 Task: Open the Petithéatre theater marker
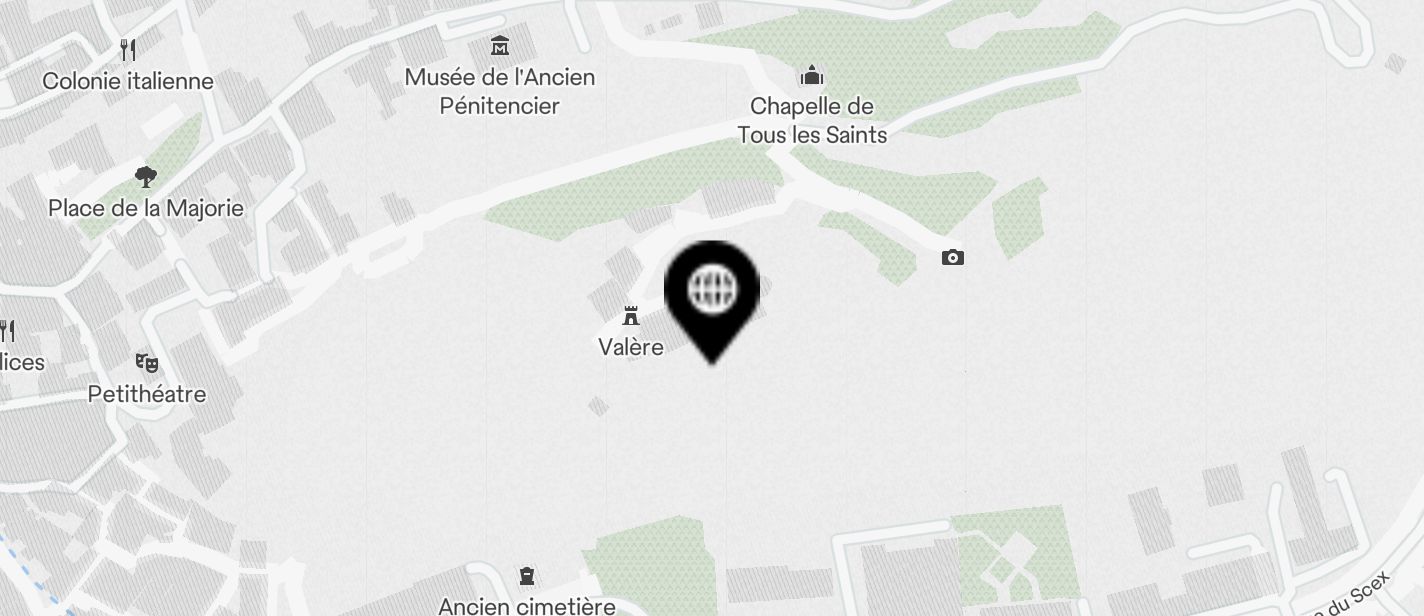(147, 363)
